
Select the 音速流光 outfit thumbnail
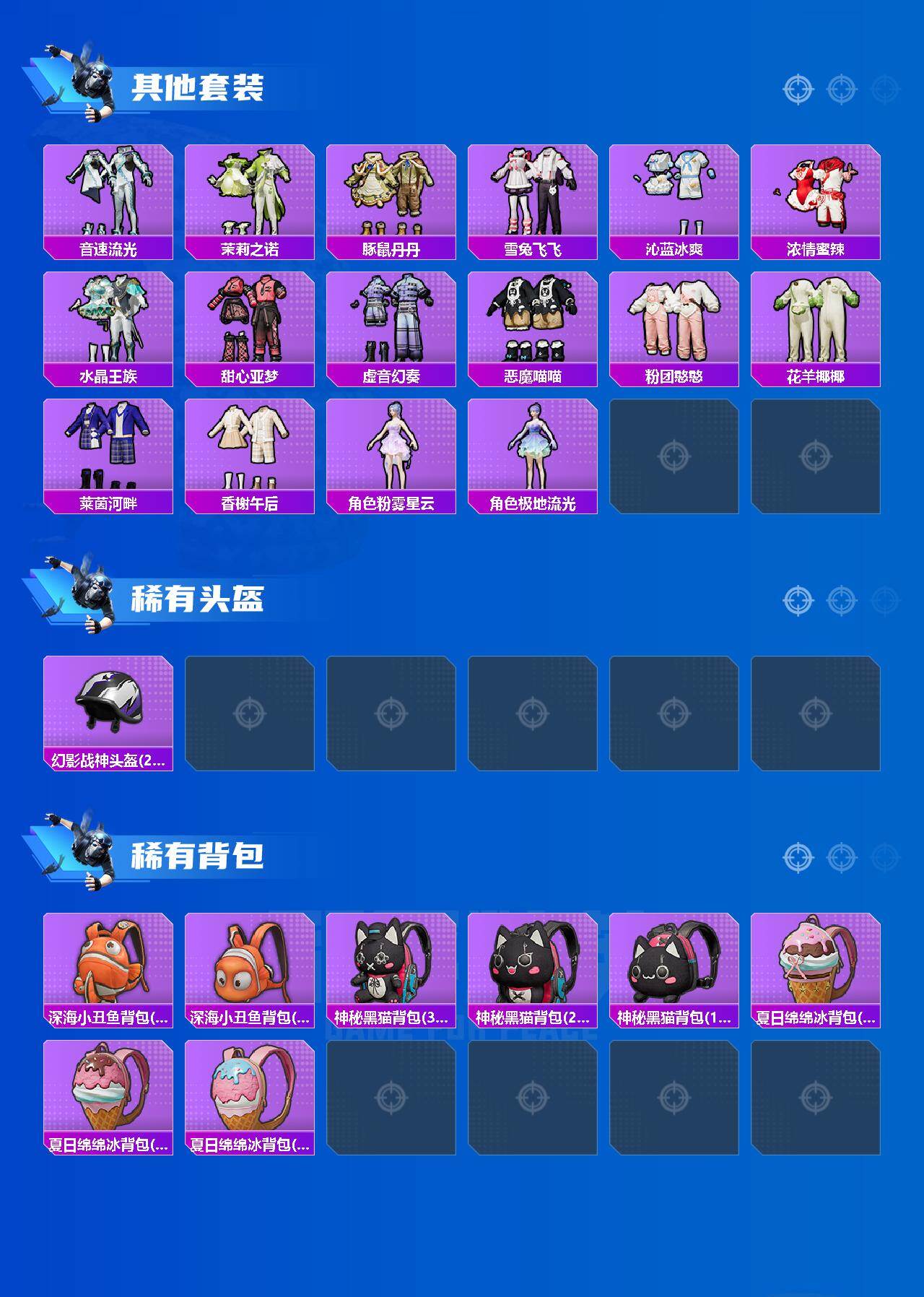[107, 191]
